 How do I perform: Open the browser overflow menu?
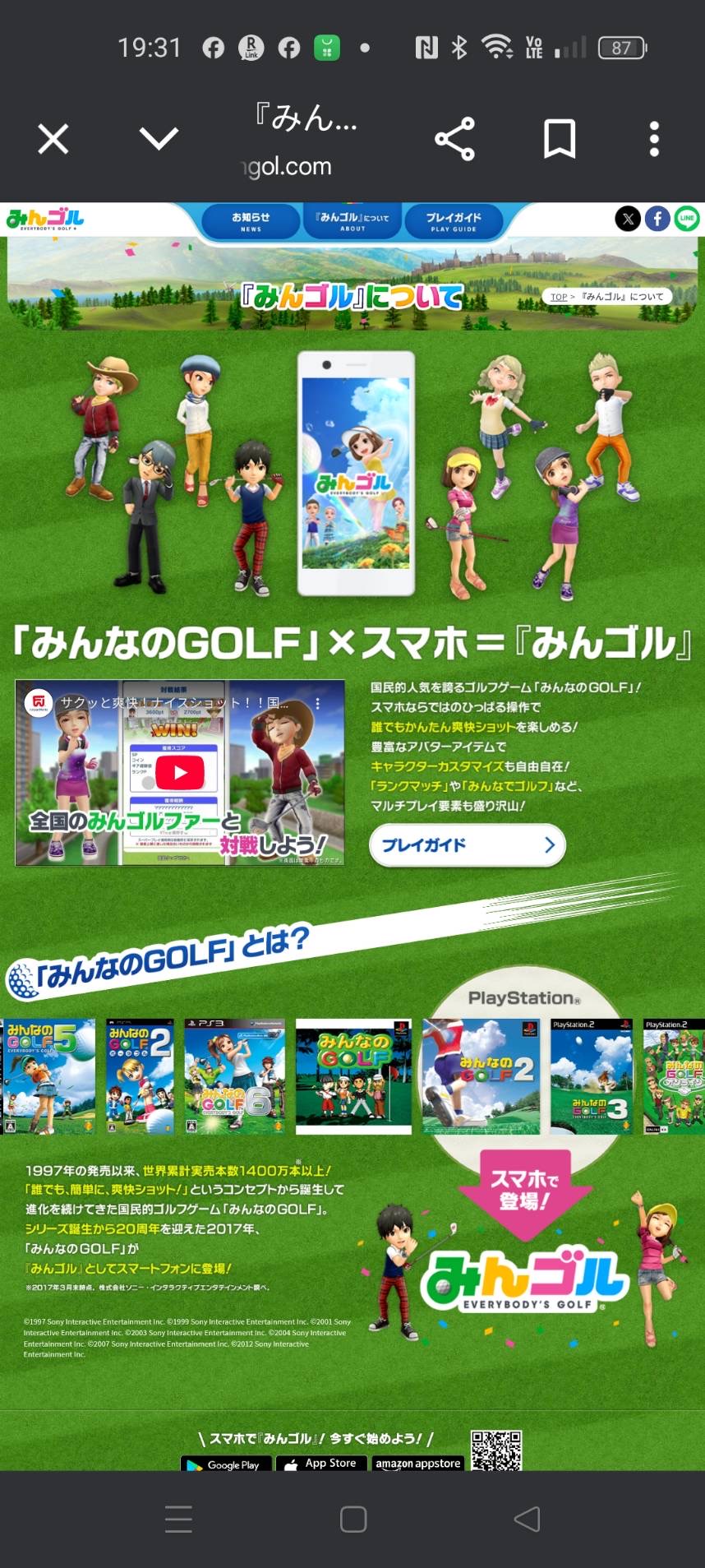(x=654, y=139)
